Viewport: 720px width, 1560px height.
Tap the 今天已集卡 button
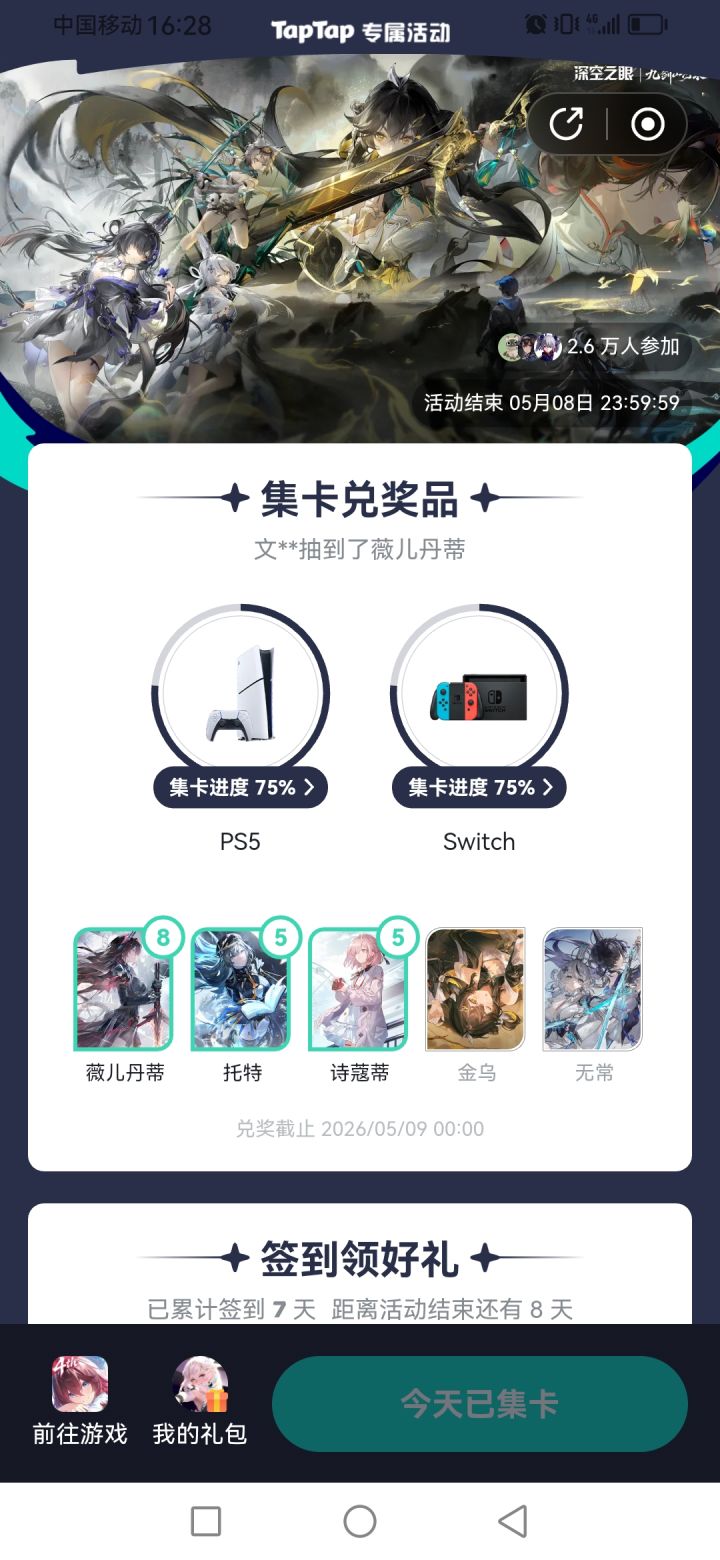480,1403
